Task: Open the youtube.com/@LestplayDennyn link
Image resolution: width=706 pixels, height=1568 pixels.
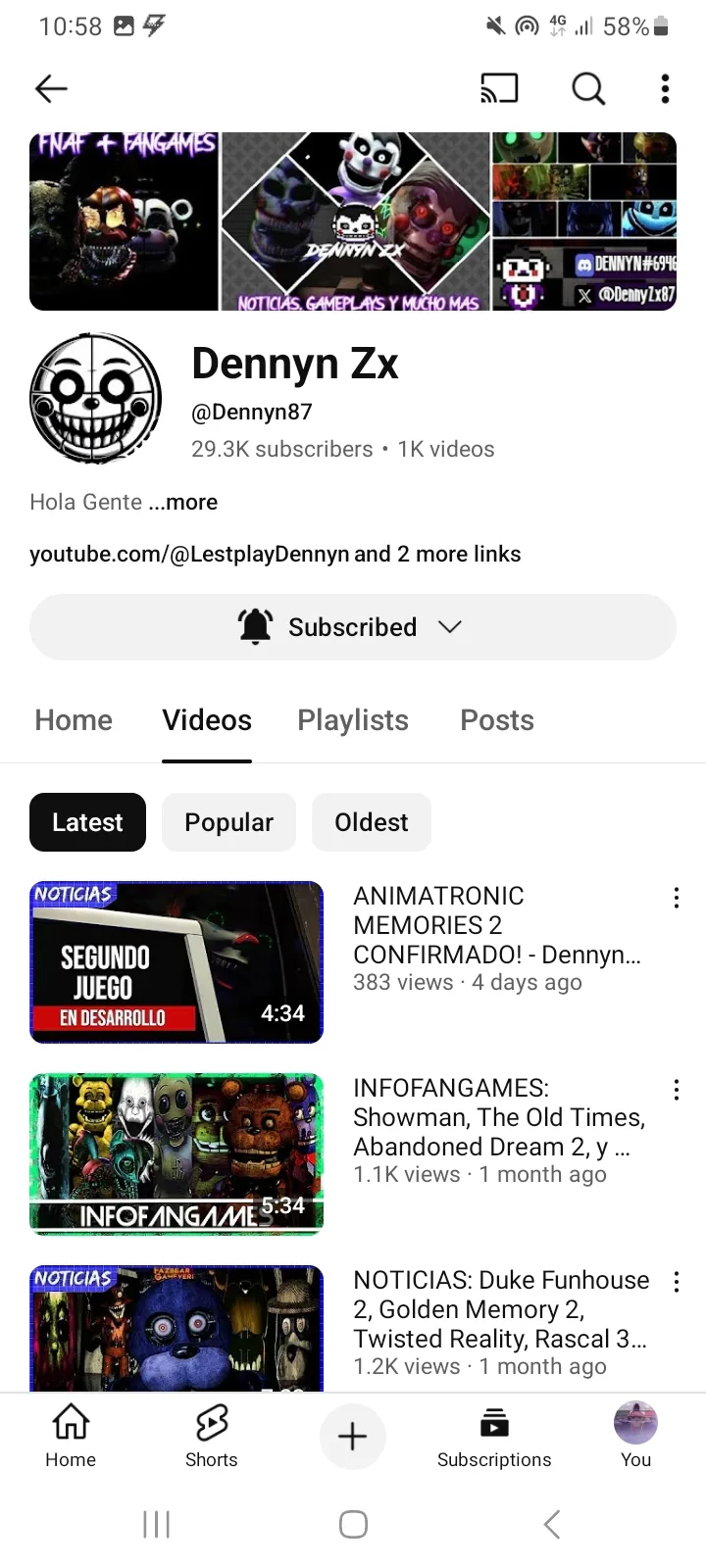Action: (189, 554)
